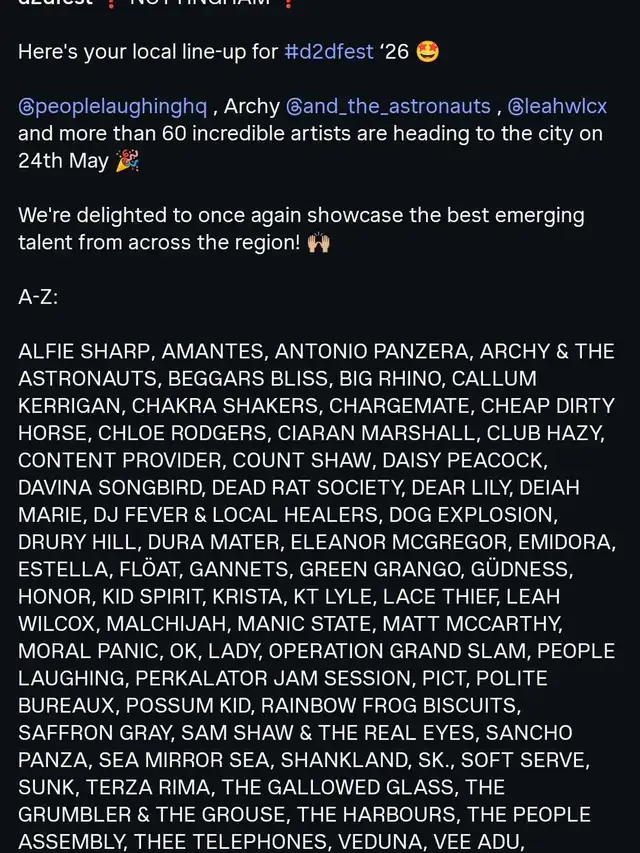Image resolution: width=640 pixels, height=853 pixels.
Task: Open @leahwlcx profile mention
Action: coord(557,106)
